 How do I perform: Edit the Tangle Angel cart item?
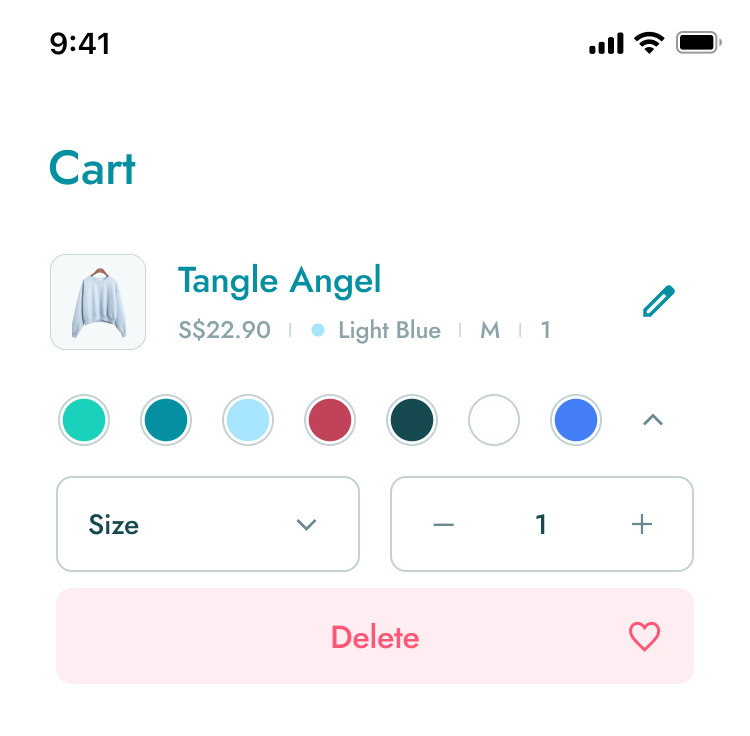pos(658,302)
